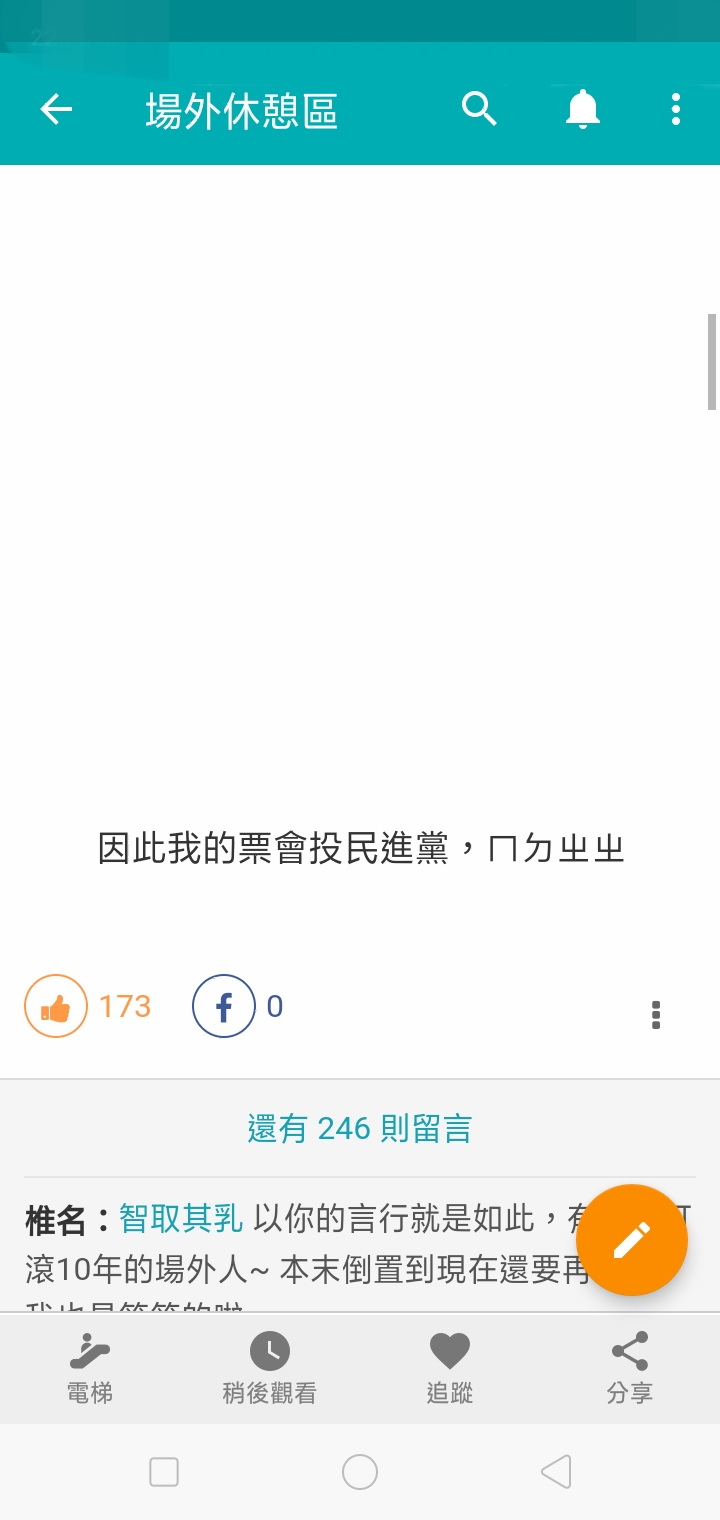This screenshot has height=1520, width=720.
Task: Open search in the app bar
Action: (480, 108)
